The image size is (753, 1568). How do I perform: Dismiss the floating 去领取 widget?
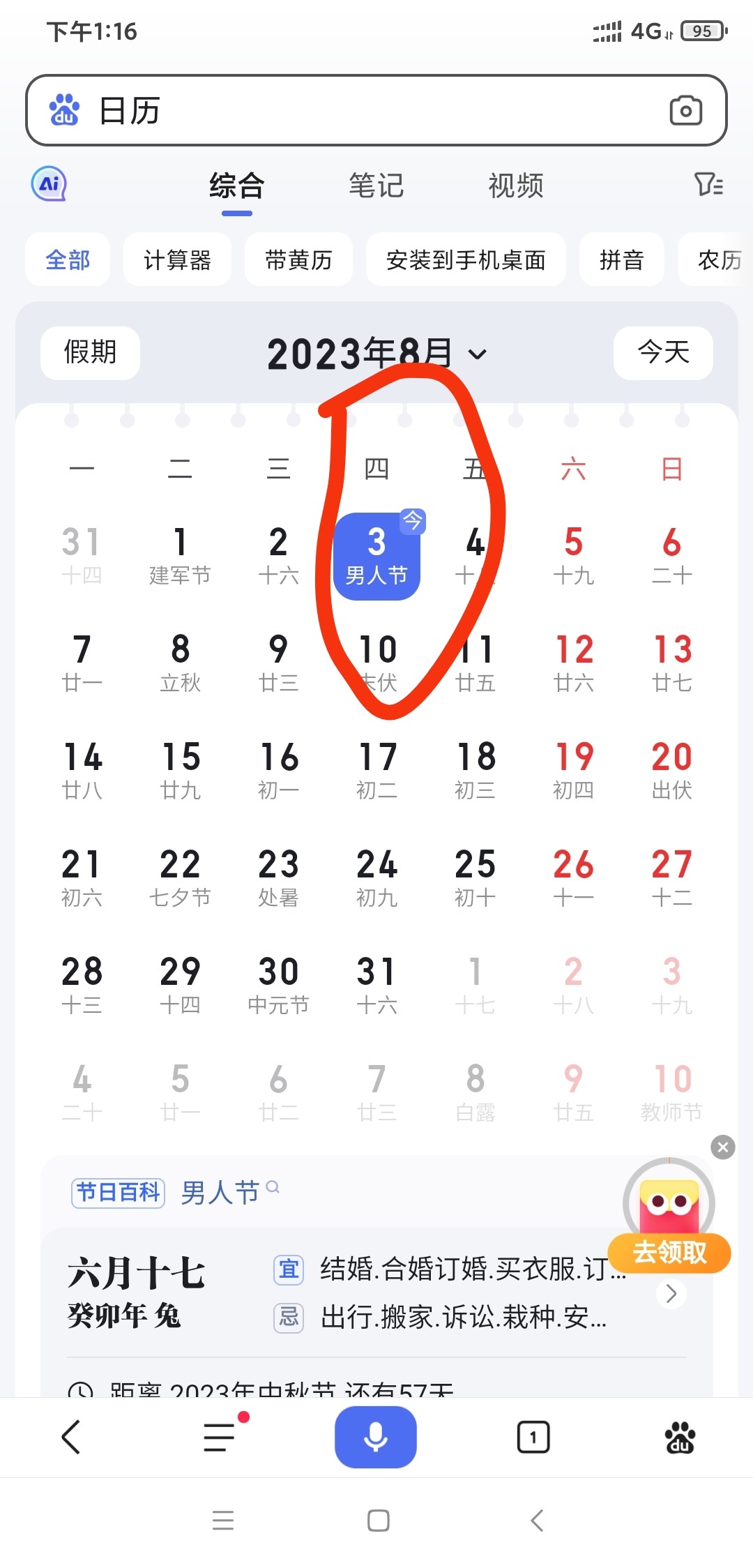[x=723, y=1147]
